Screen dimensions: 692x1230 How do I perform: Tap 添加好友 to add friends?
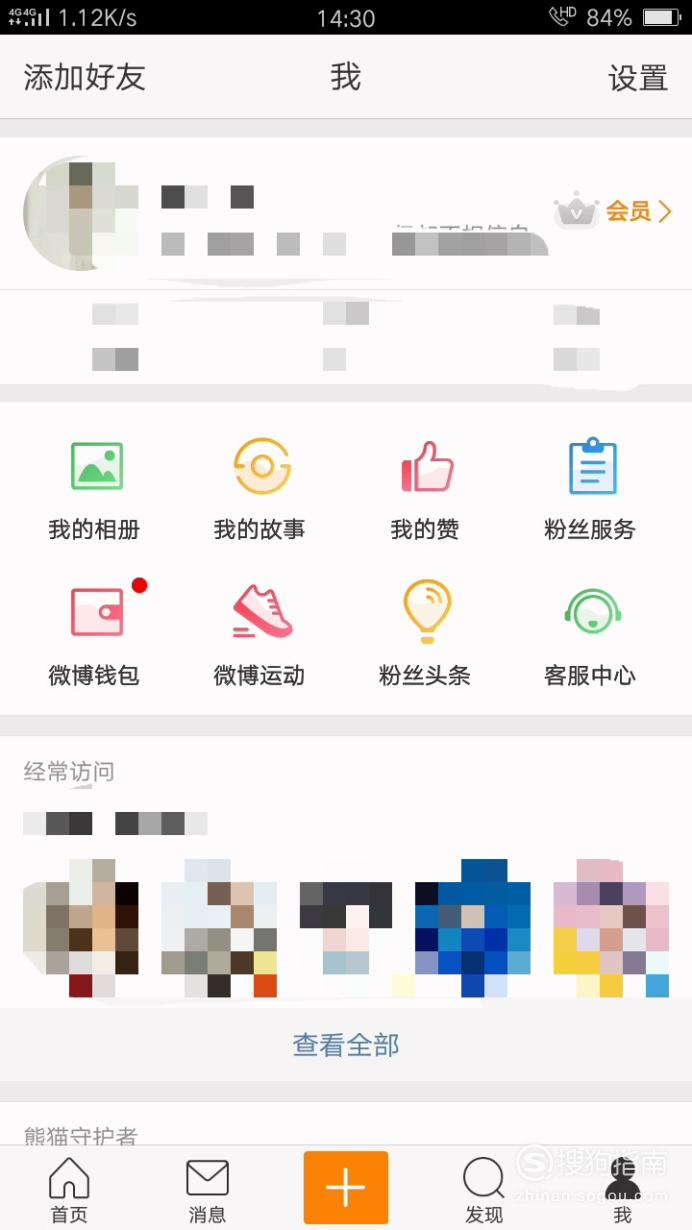click(85, 78)
